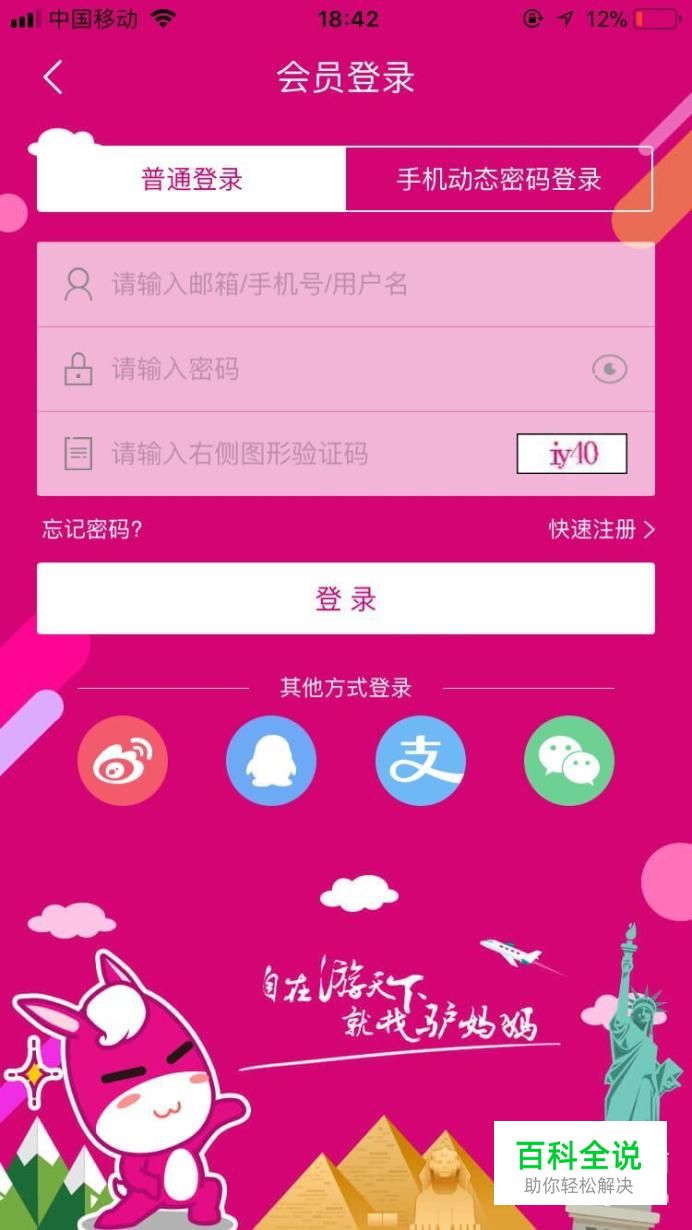This screenshot has height=1230, width=692.
Task: Refresh the captcha image iy40
Action: coord(572,454)
